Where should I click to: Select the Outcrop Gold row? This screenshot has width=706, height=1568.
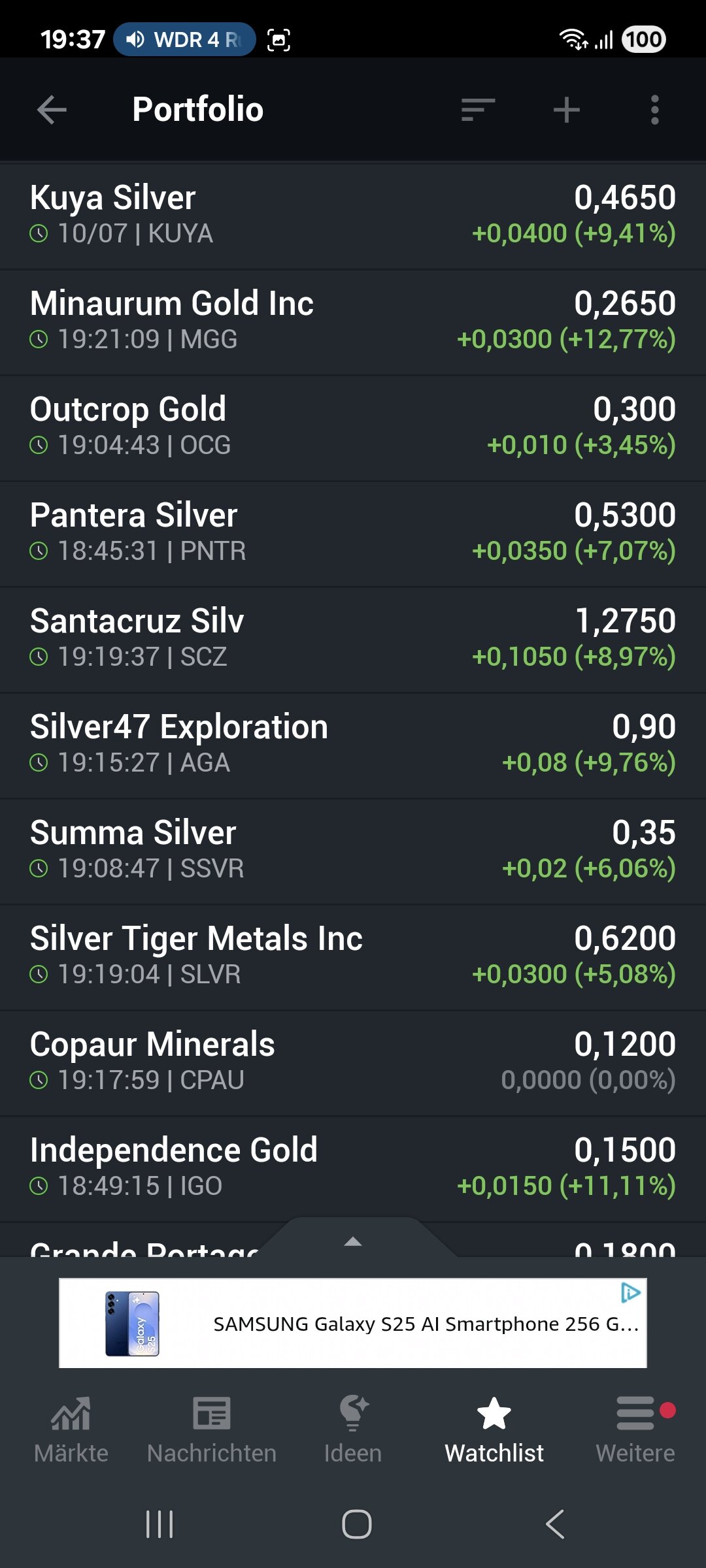point(353,427)
